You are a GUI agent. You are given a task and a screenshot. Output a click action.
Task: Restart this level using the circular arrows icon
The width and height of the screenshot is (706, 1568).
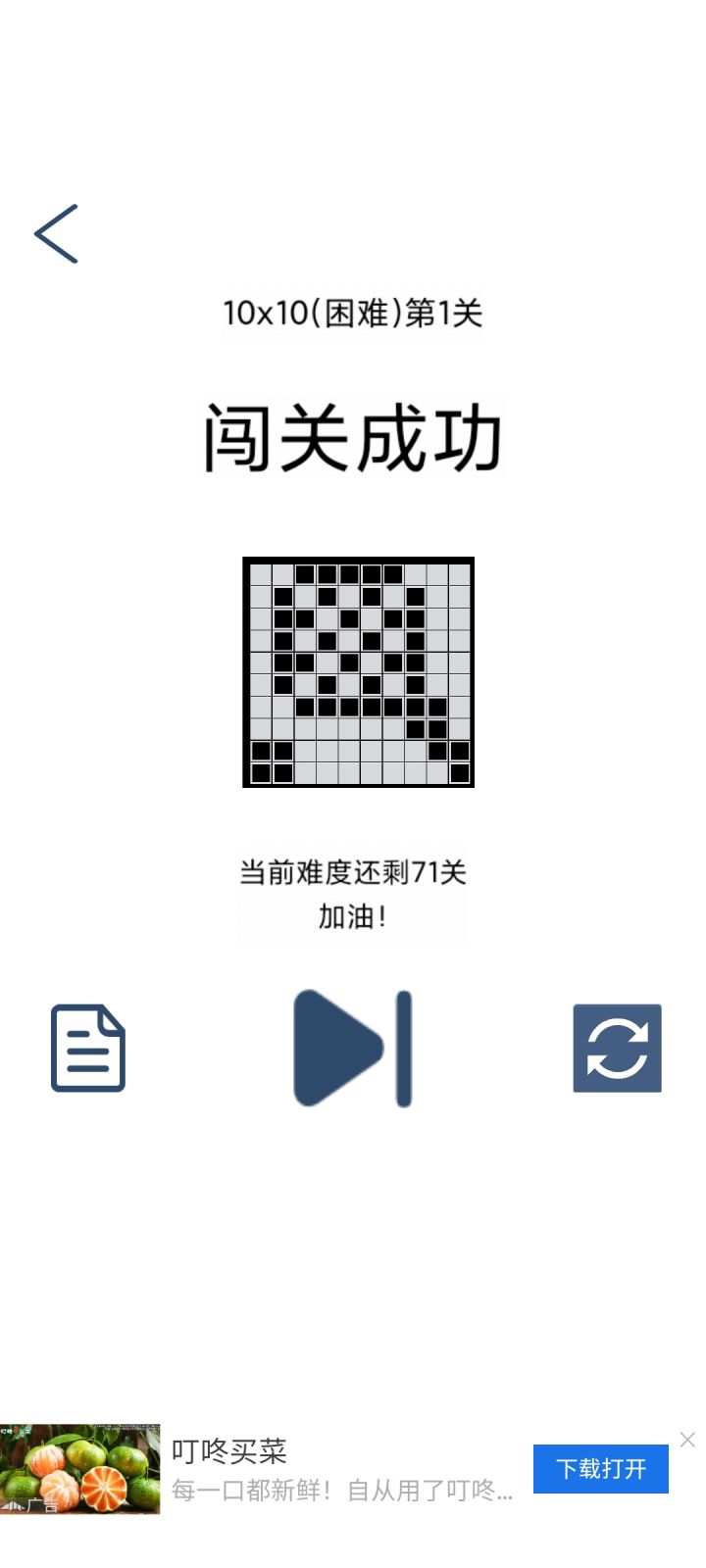click(617, 1048)
